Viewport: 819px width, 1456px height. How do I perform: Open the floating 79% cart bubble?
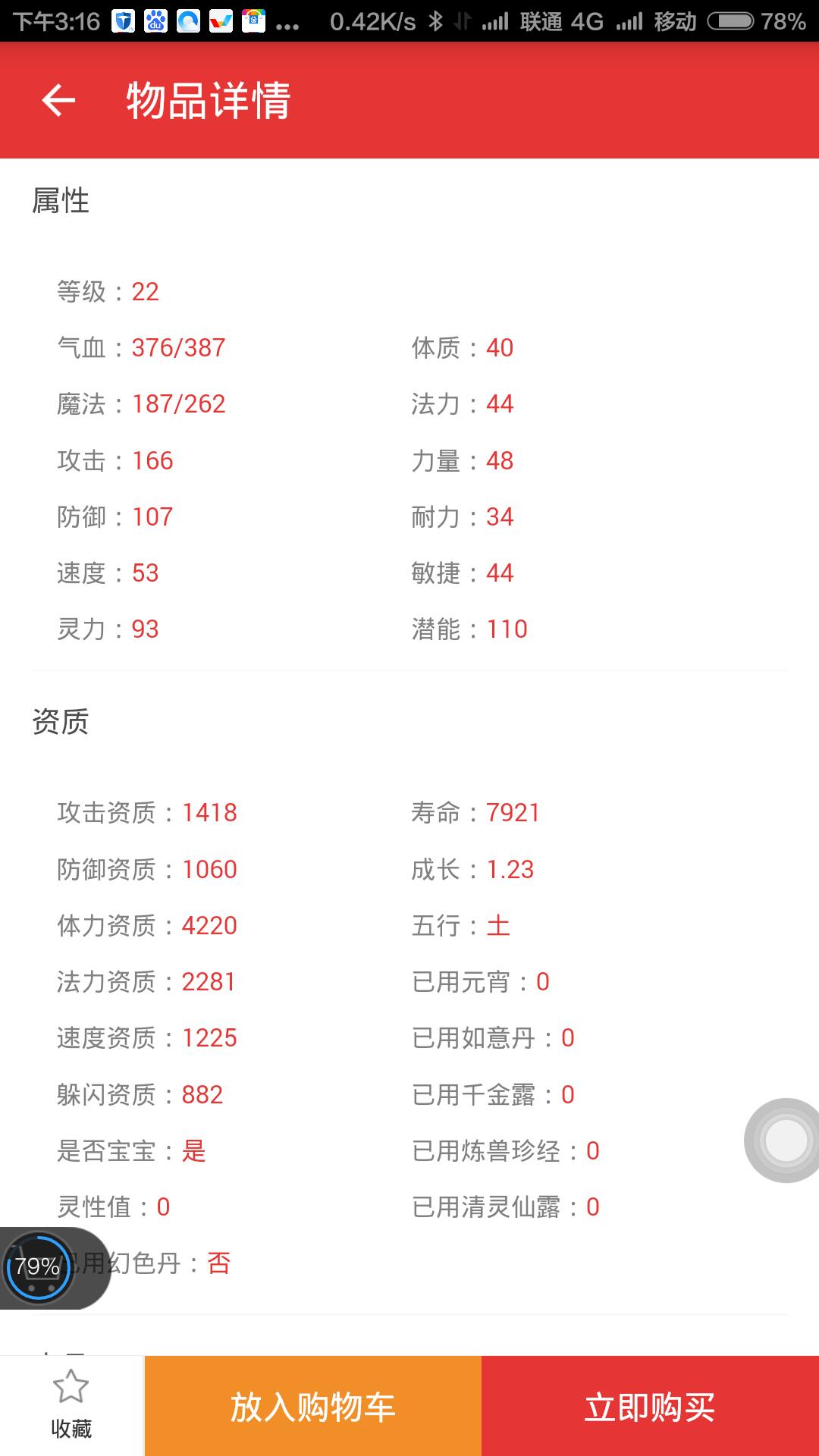39,1267
